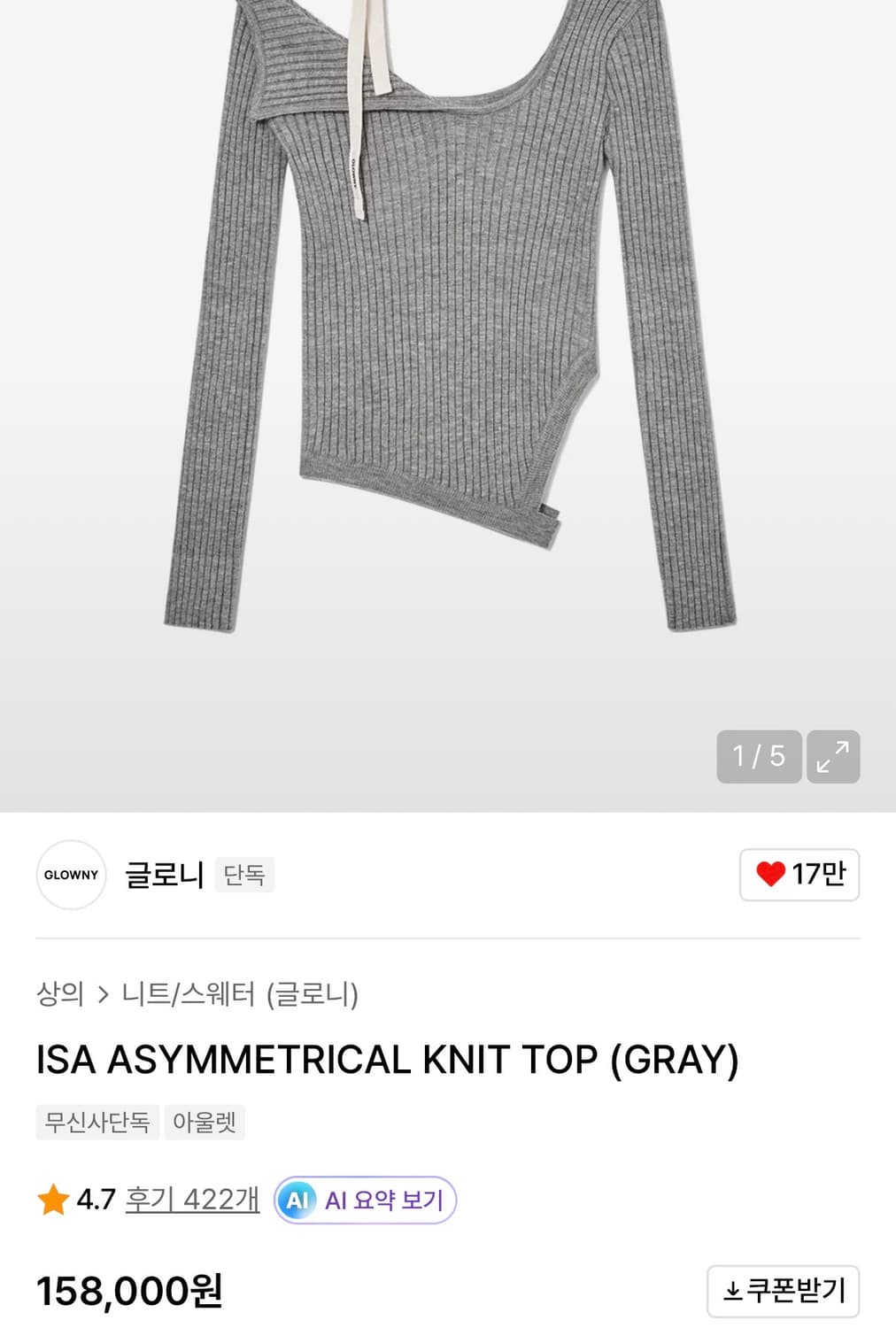Click the GLOWNY brand logo
This screenshot has width=896, height=1328.
pyautogui.click(x=70, y=875)
